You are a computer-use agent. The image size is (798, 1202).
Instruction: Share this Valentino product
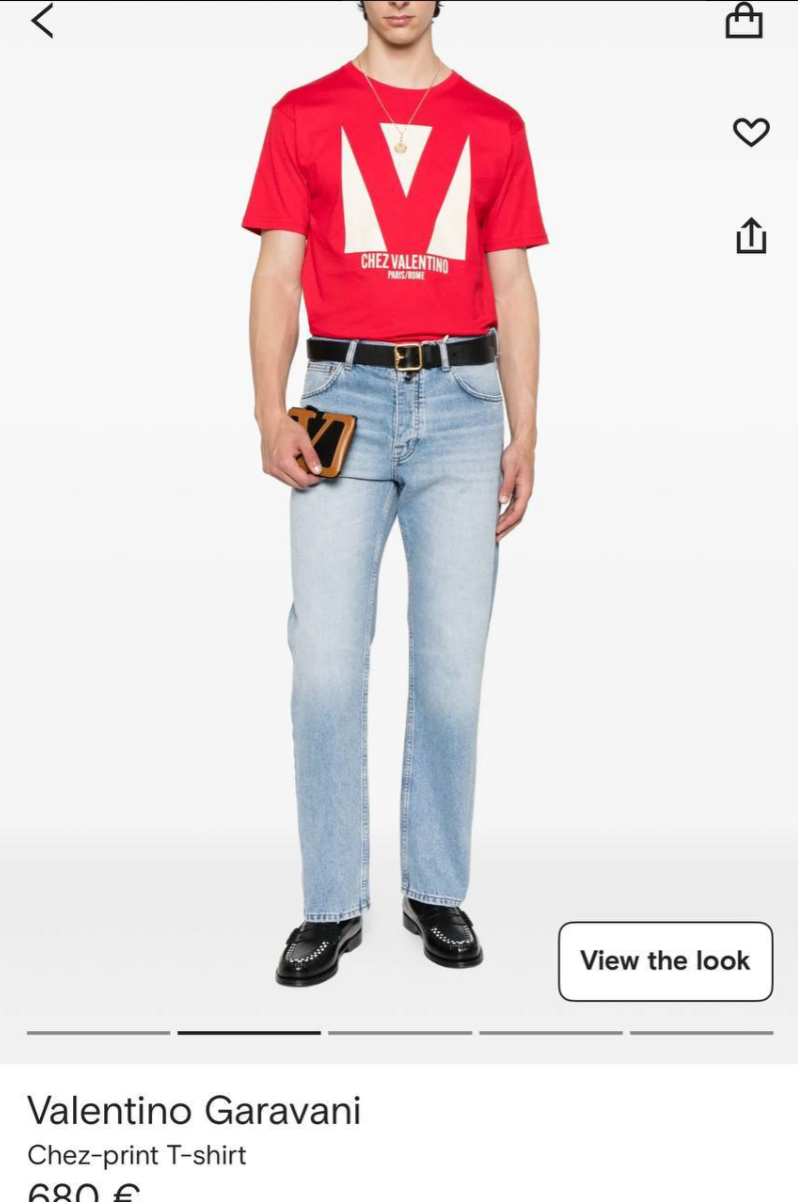751,236
